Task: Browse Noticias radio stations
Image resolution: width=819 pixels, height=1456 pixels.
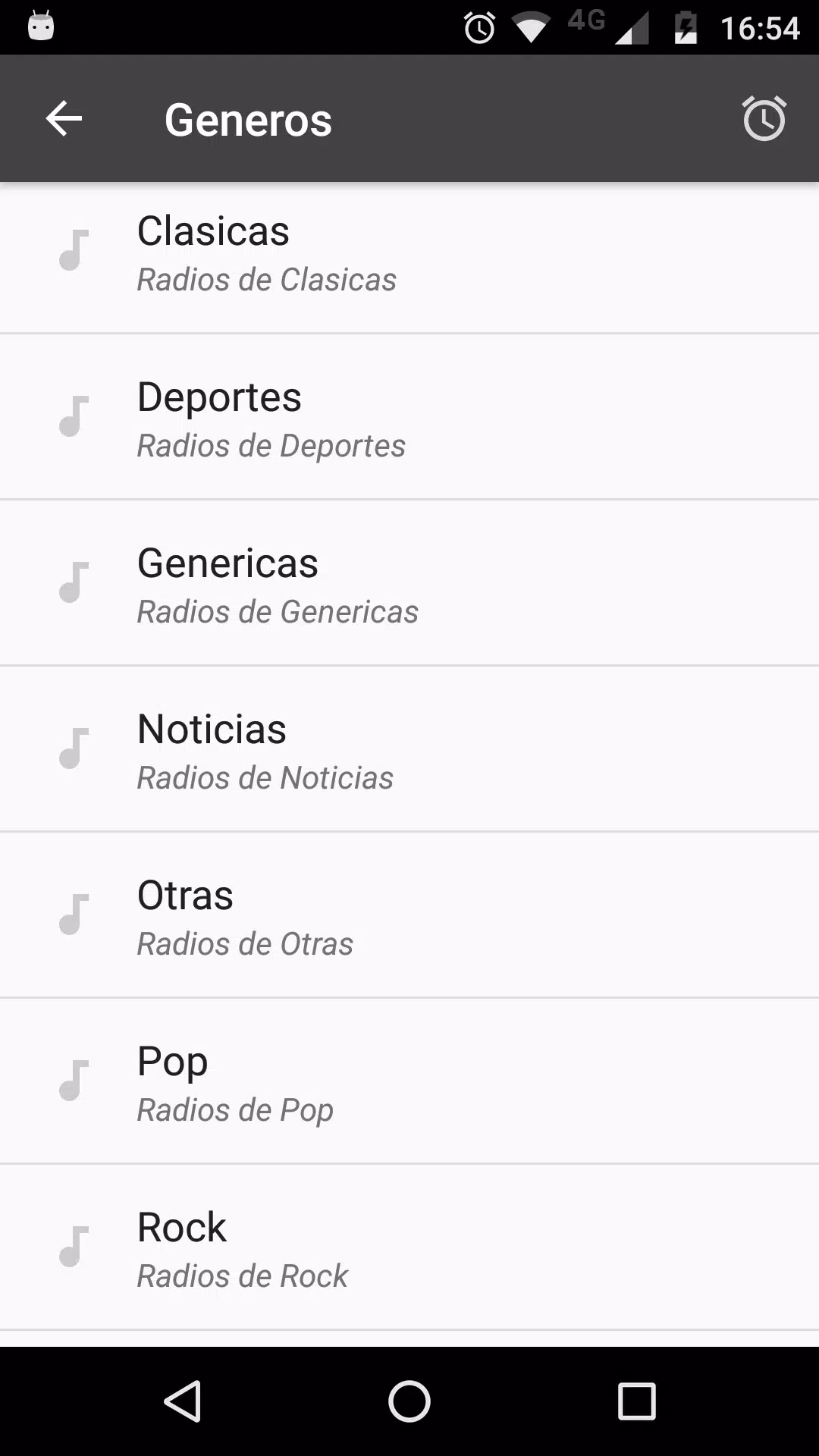Action: (x=409, y=749)
